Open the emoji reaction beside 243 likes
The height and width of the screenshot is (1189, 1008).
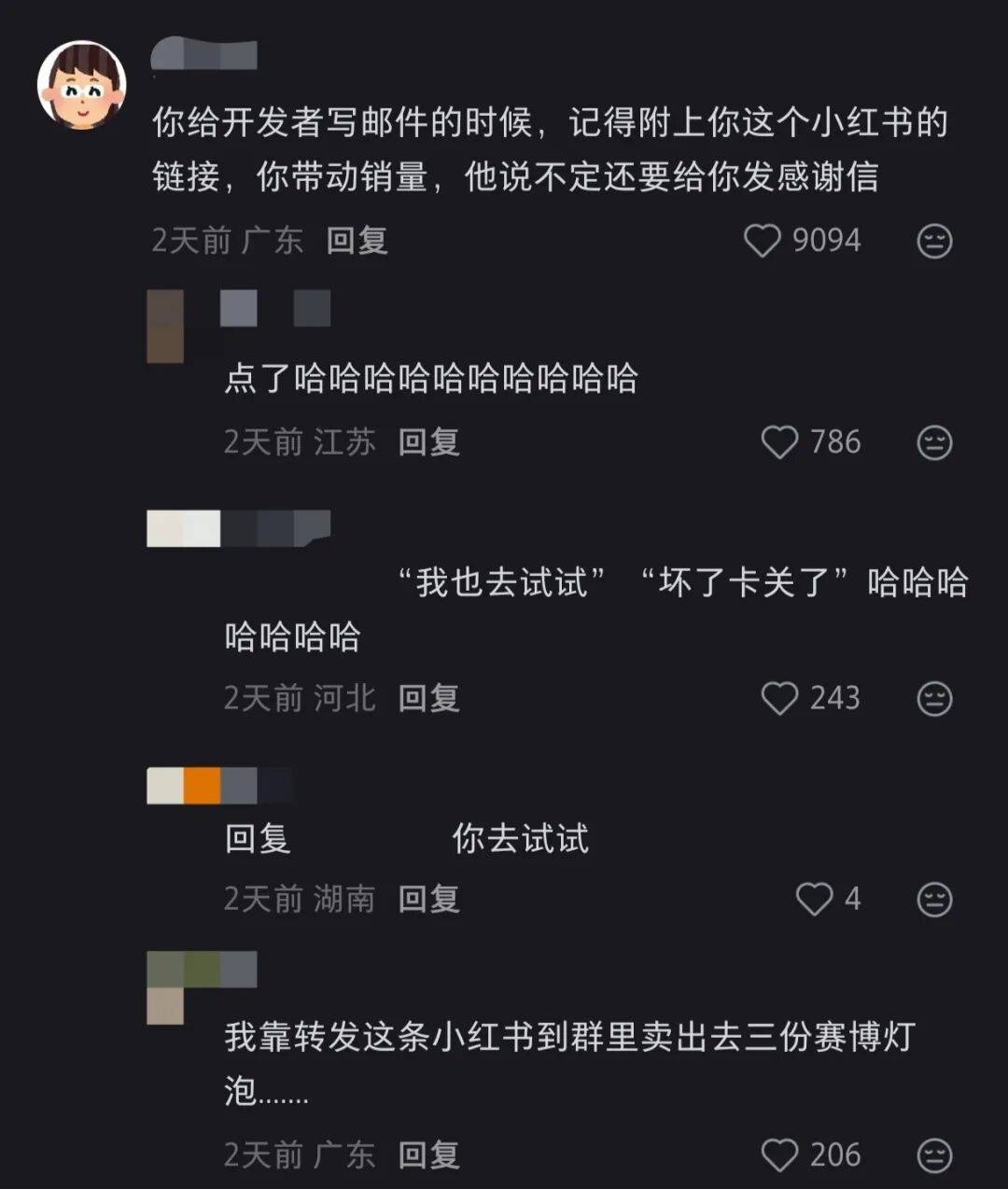coord(934,698)
